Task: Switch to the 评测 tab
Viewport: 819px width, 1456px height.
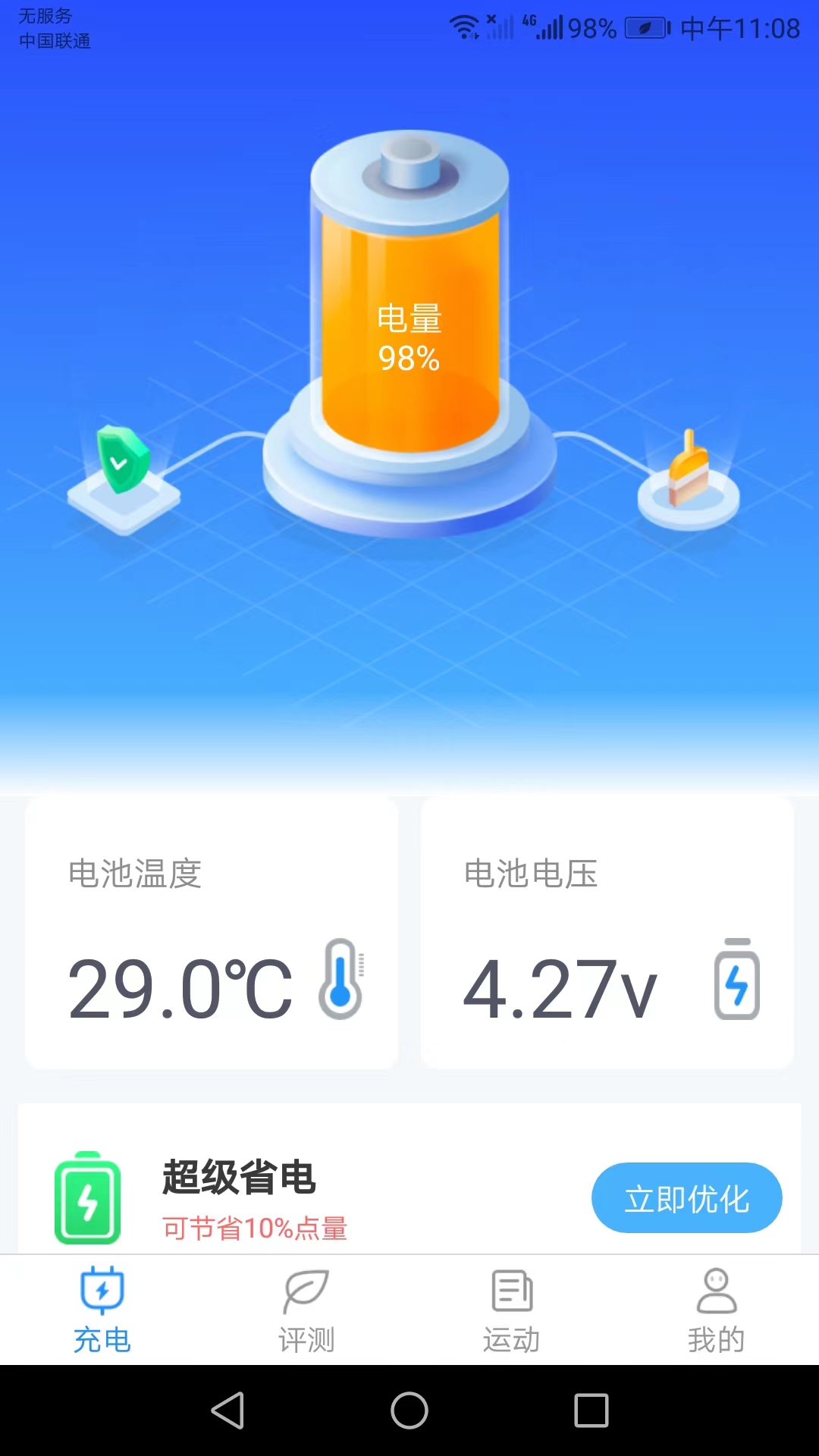Action: [306, 1310]
